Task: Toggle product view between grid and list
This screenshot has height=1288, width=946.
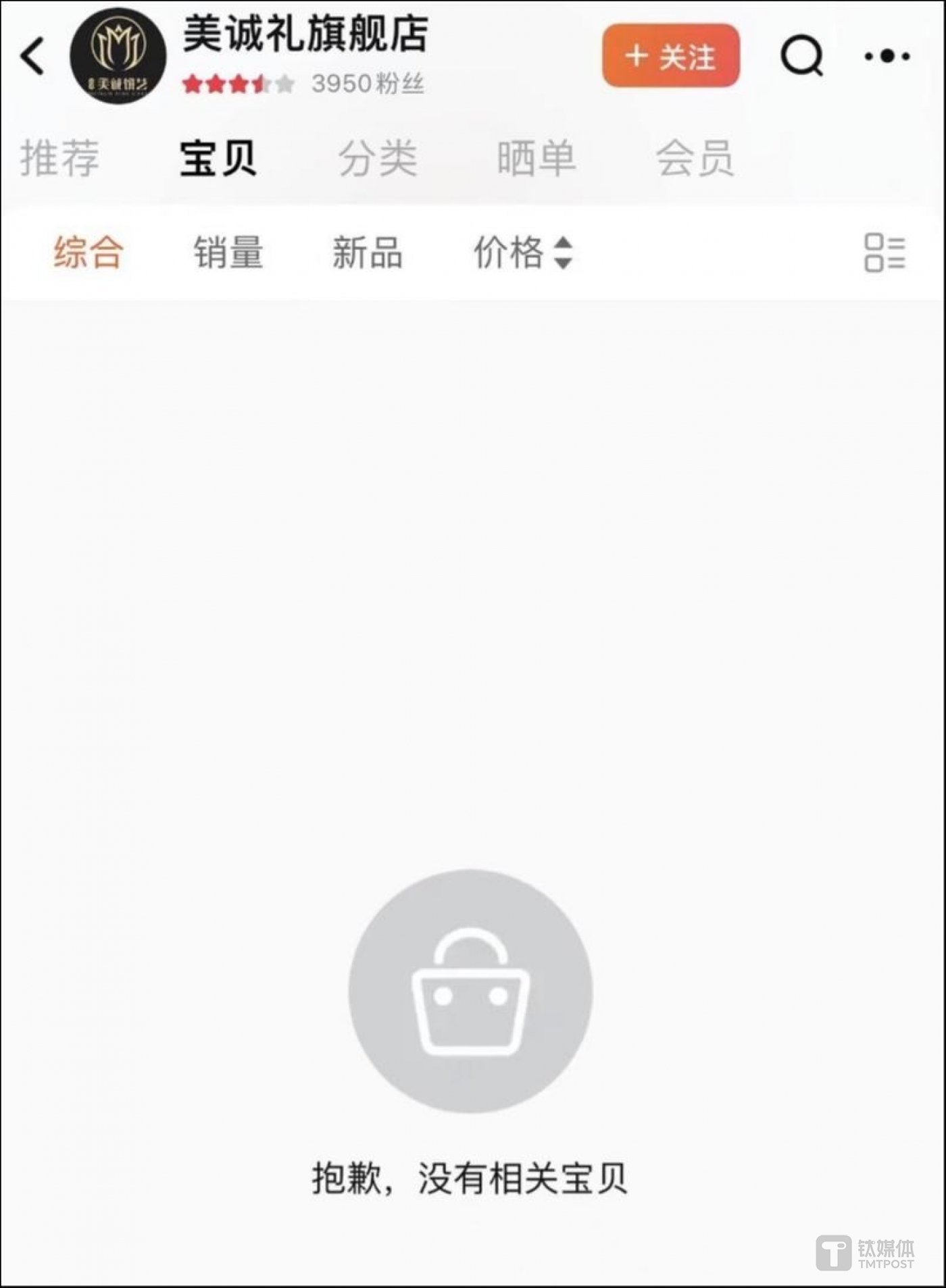Action: click(x=887, y=253)
